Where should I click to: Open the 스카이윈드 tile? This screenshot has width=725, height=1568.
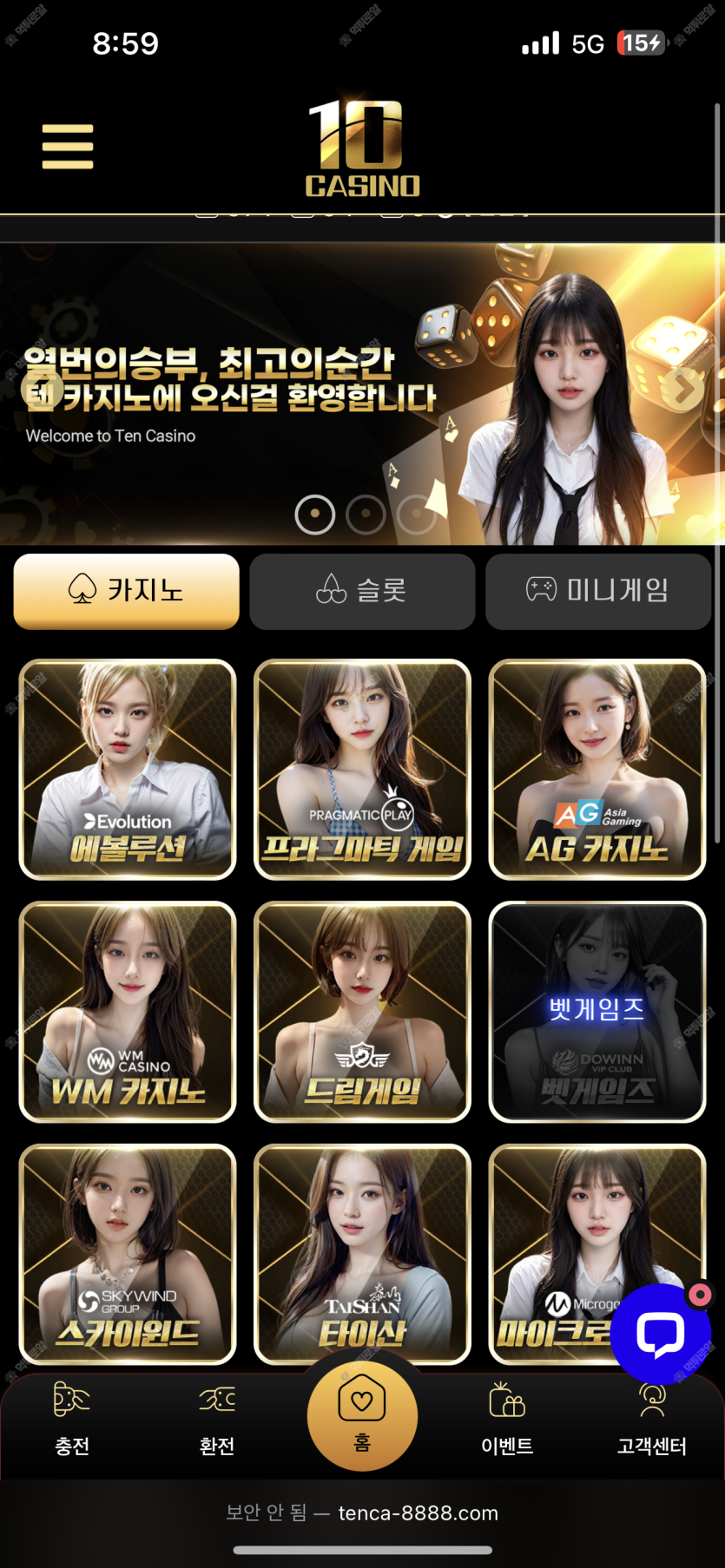point(128,1253)
